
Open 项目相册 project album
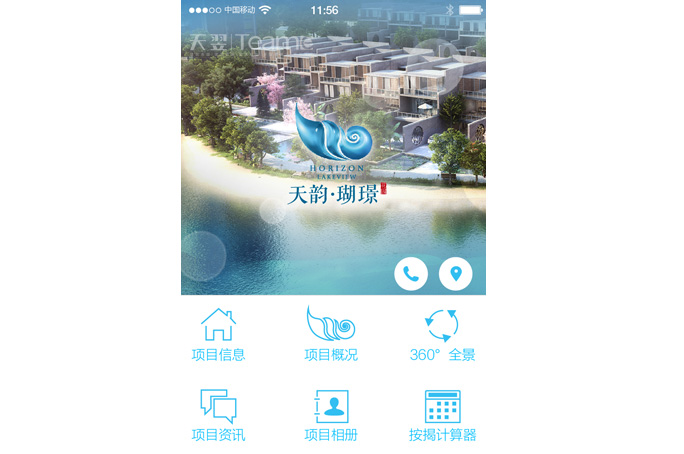(x=331, y=415)
